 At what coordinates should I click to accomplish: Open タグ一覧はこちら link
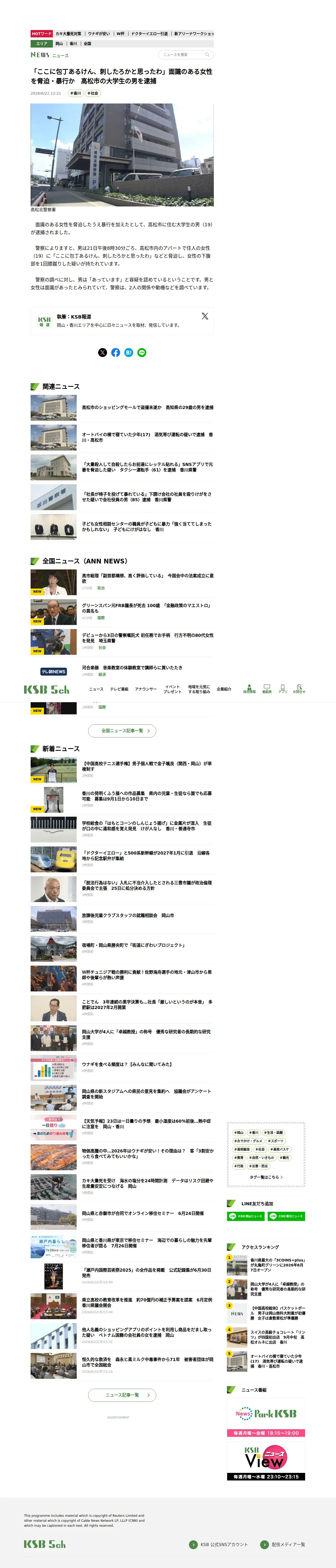pyautogui.click(x=266, y=1177)
